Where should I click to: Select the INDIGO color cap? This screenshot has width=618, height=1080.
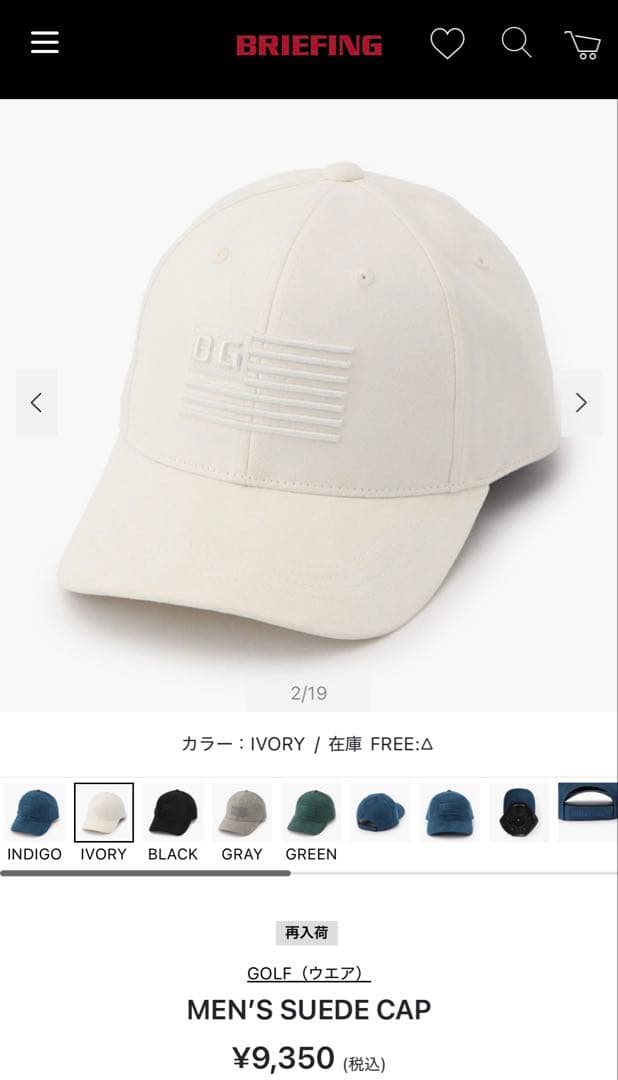pyautogui.click(x=35, y=813)
